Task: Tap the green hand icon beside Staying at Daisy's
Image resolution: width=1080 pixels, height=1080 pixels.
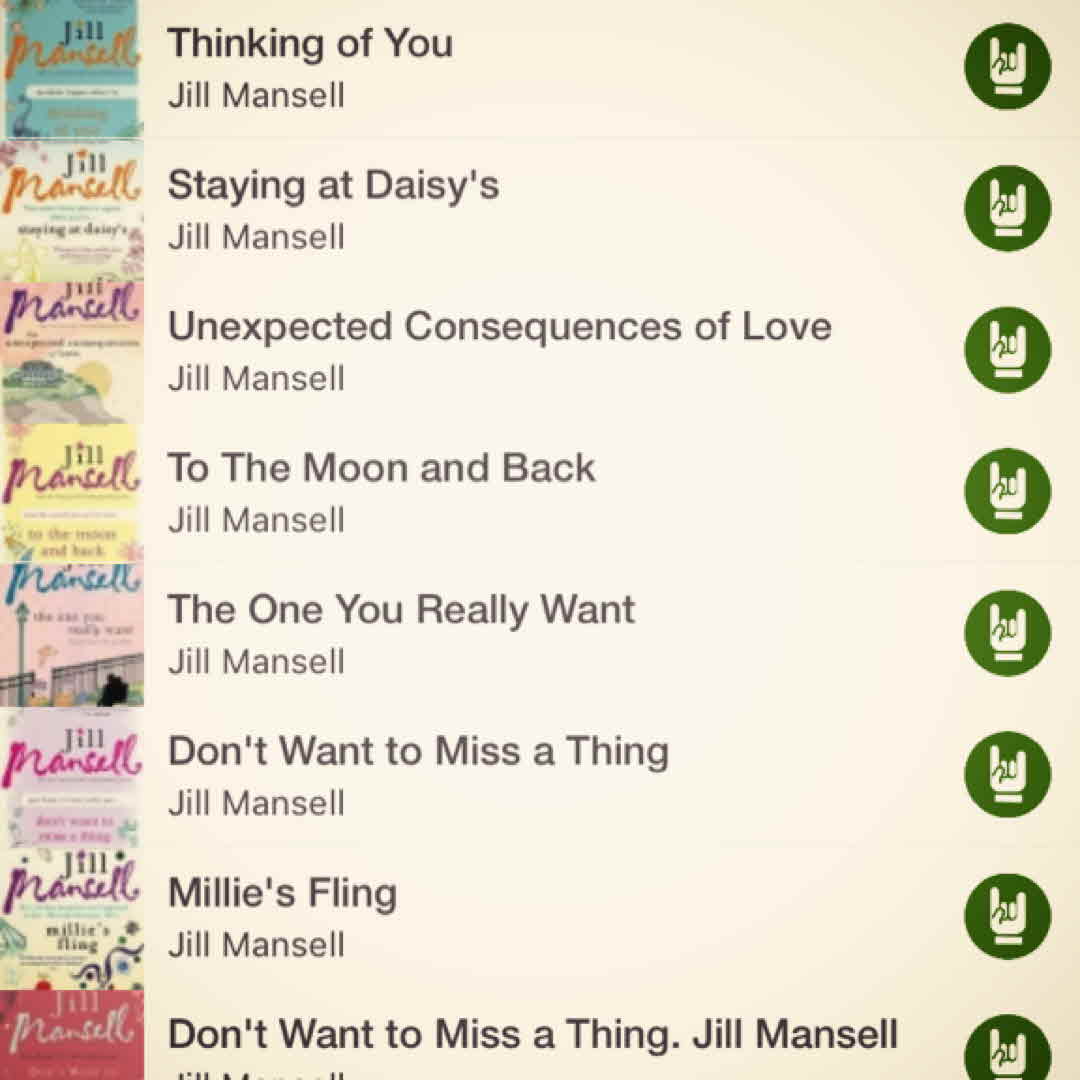Action: coord(1007,208)
